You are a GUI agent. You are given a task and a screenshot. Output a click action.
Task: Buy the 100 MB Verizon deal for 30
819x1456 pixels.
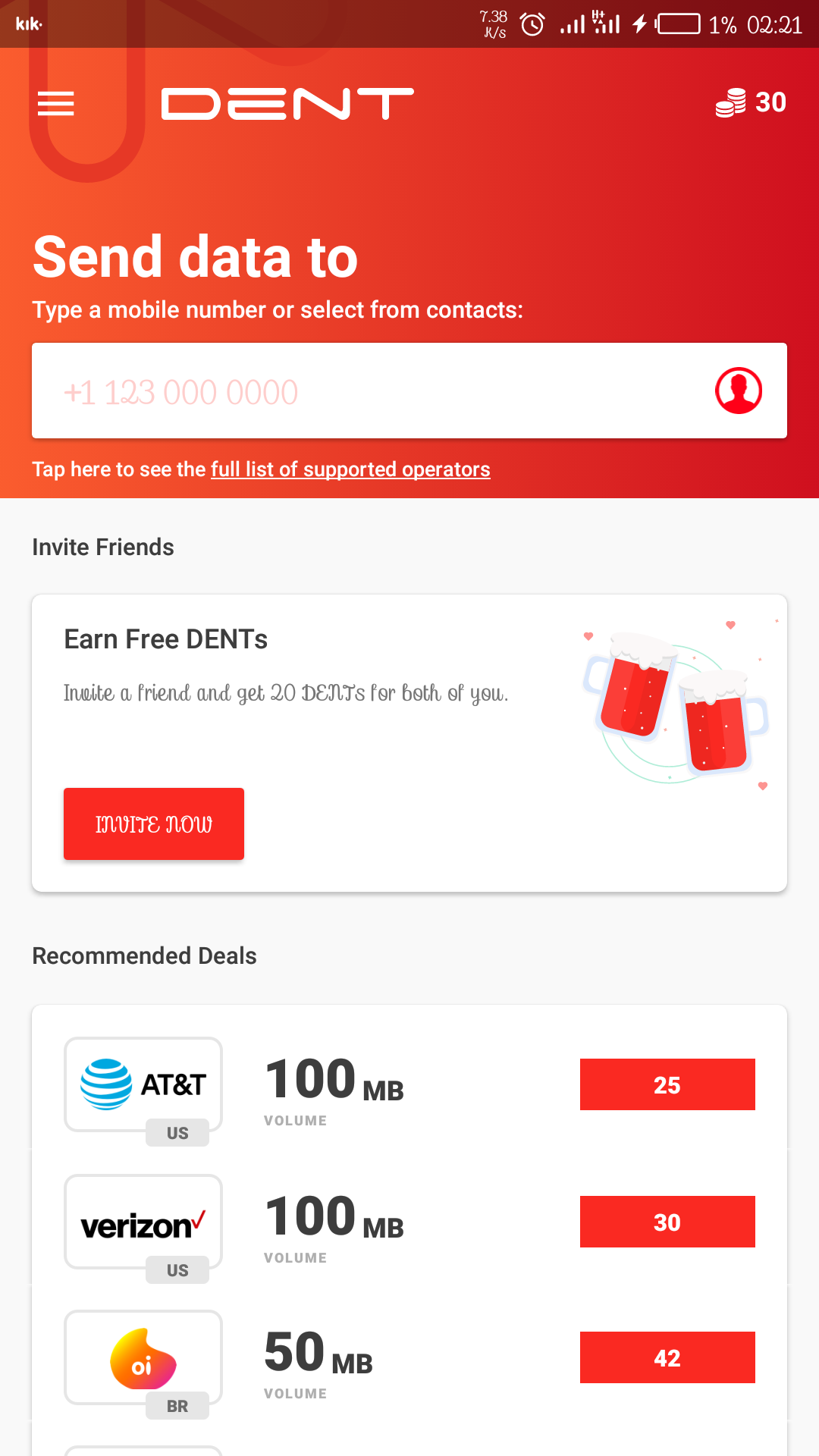667,1222
